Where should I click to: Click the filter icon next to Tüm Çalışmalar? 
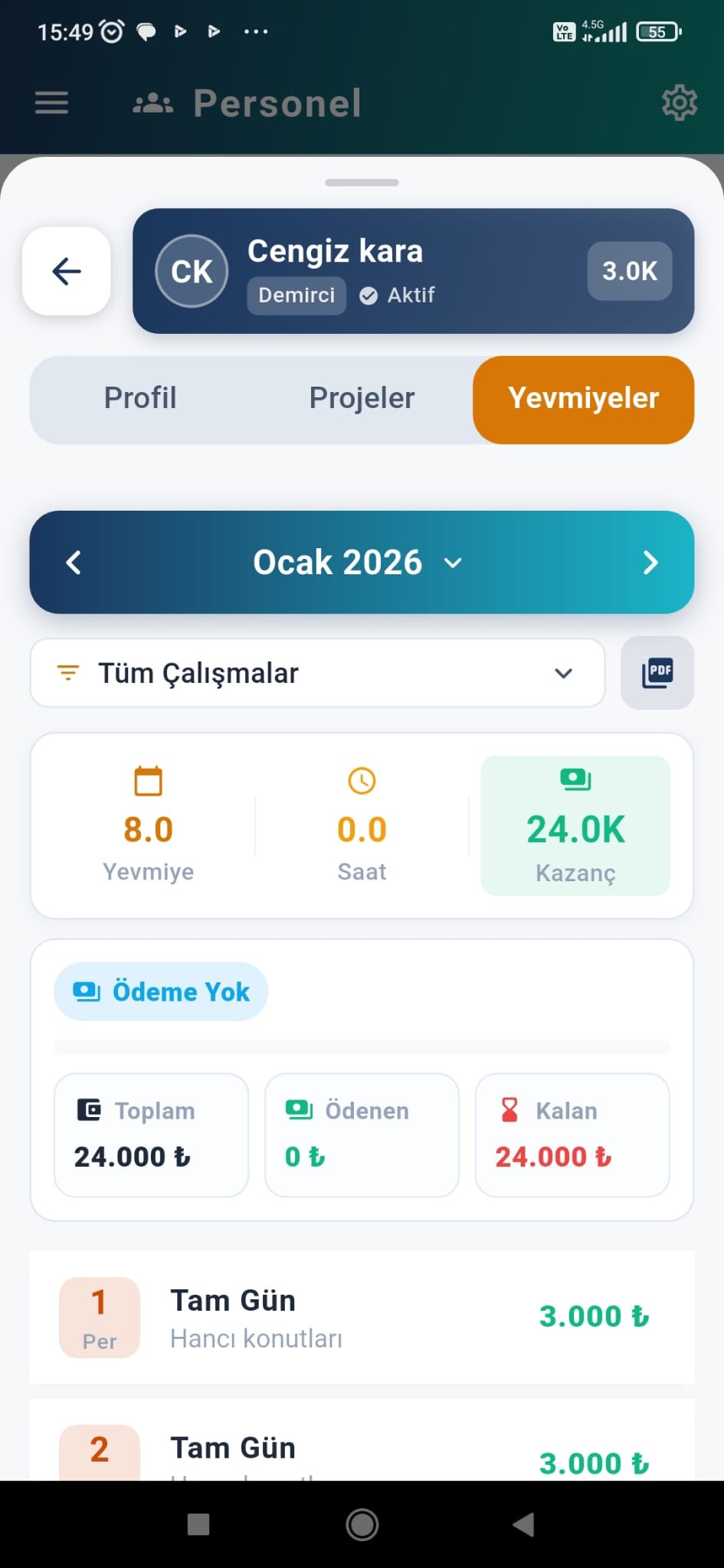tap(68, 672)
